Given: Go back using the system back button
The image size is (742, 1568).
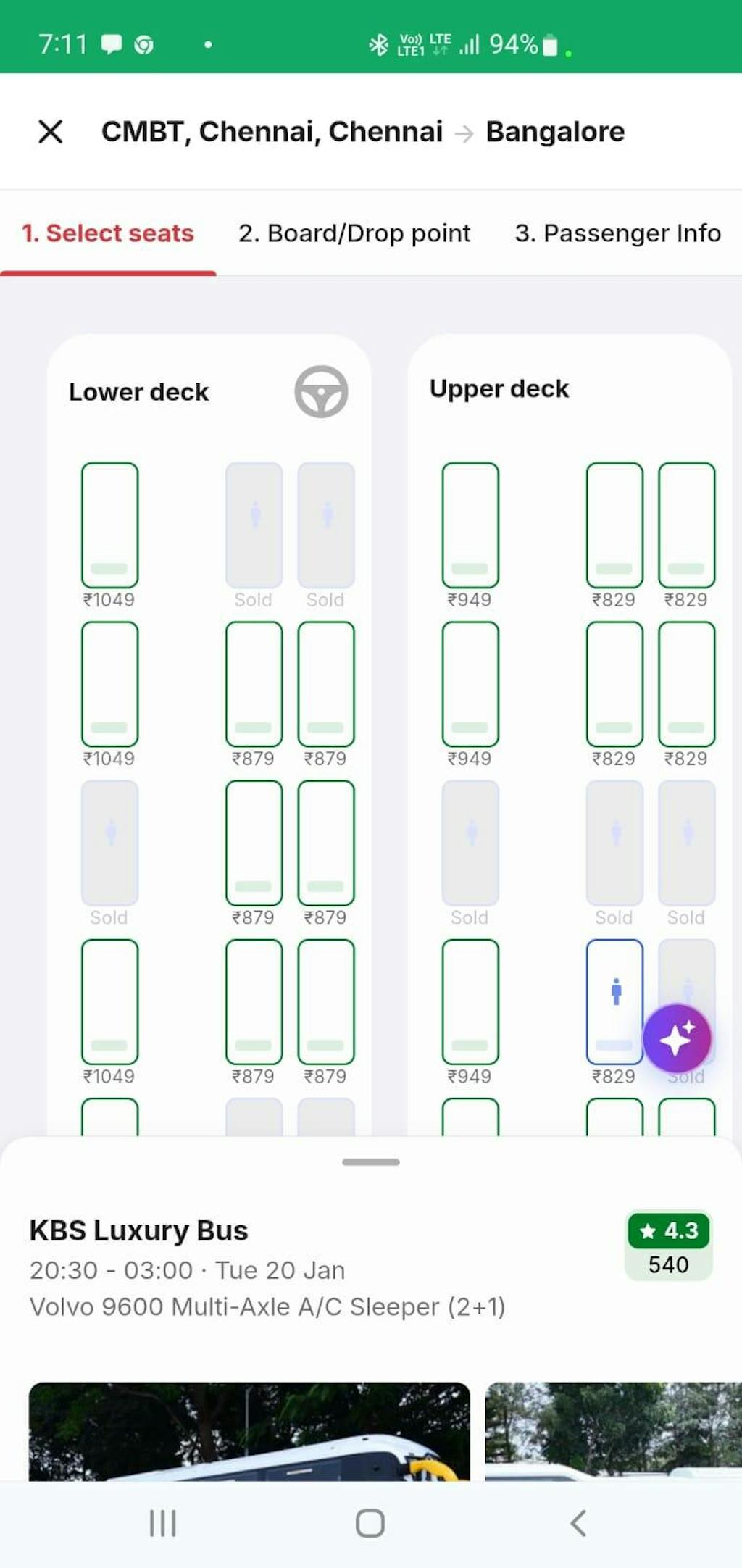Looking at the screenshot, I should (578, 1523).
